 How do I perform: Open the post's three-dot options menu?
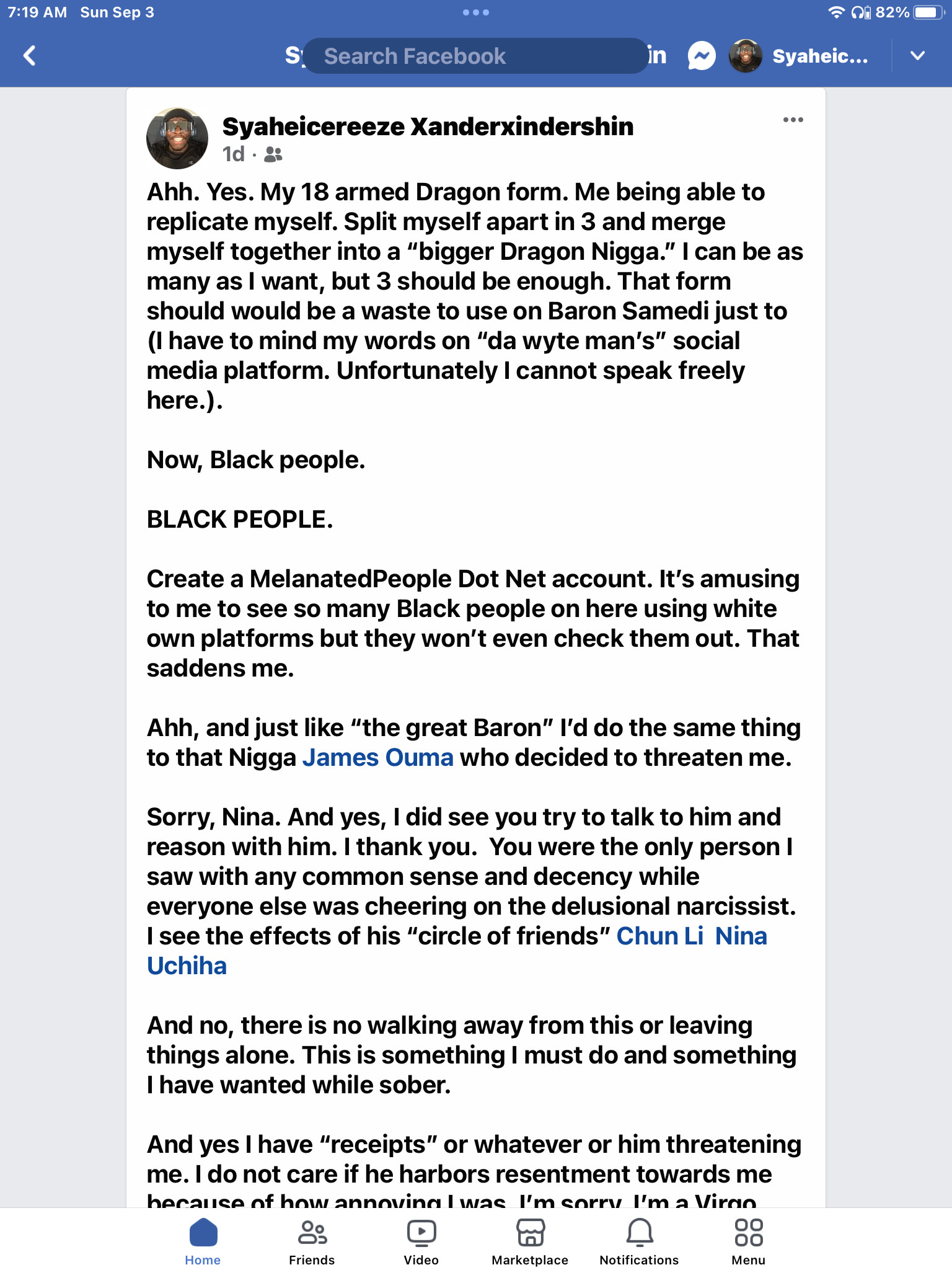point(793,120)
